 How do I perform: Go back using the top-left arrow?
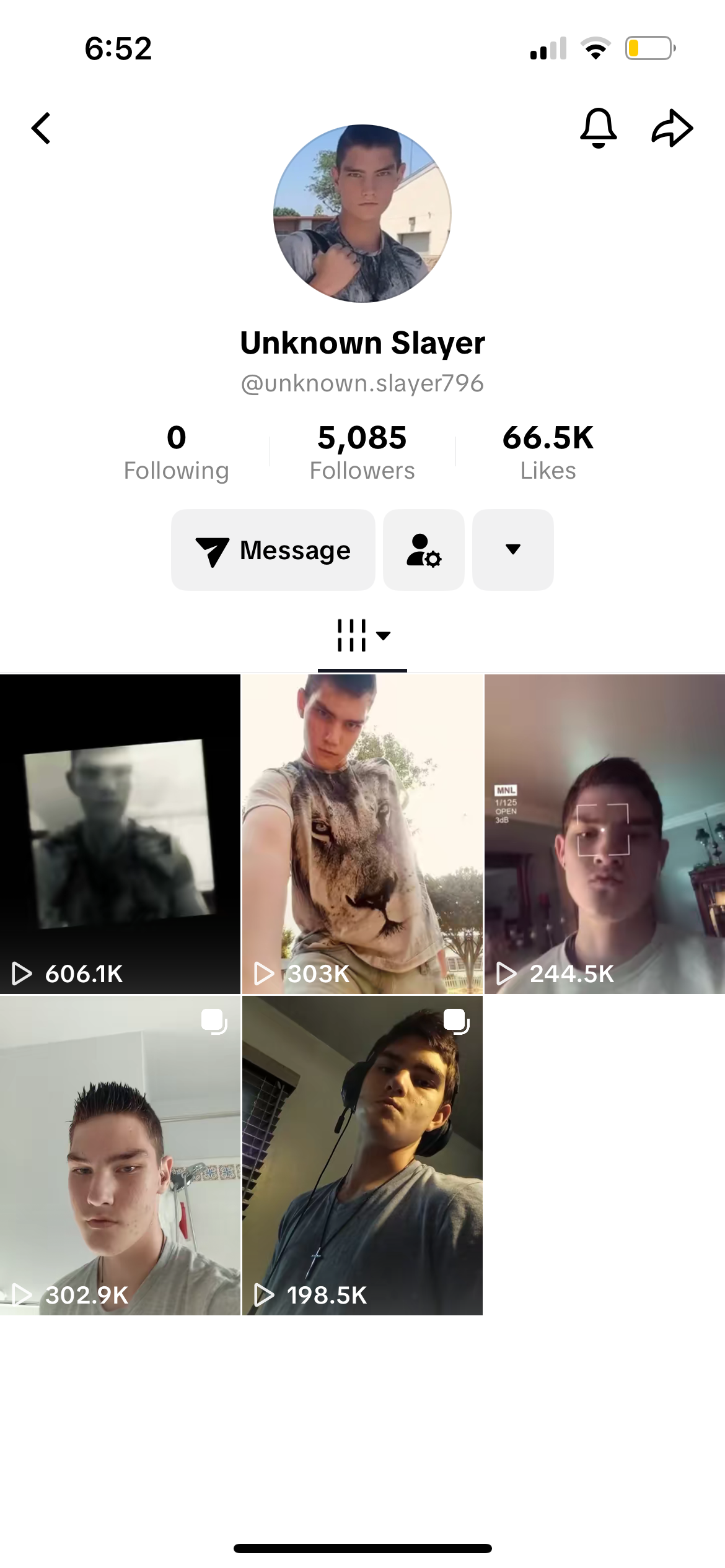pyautogui.click(x=41, y=128)
